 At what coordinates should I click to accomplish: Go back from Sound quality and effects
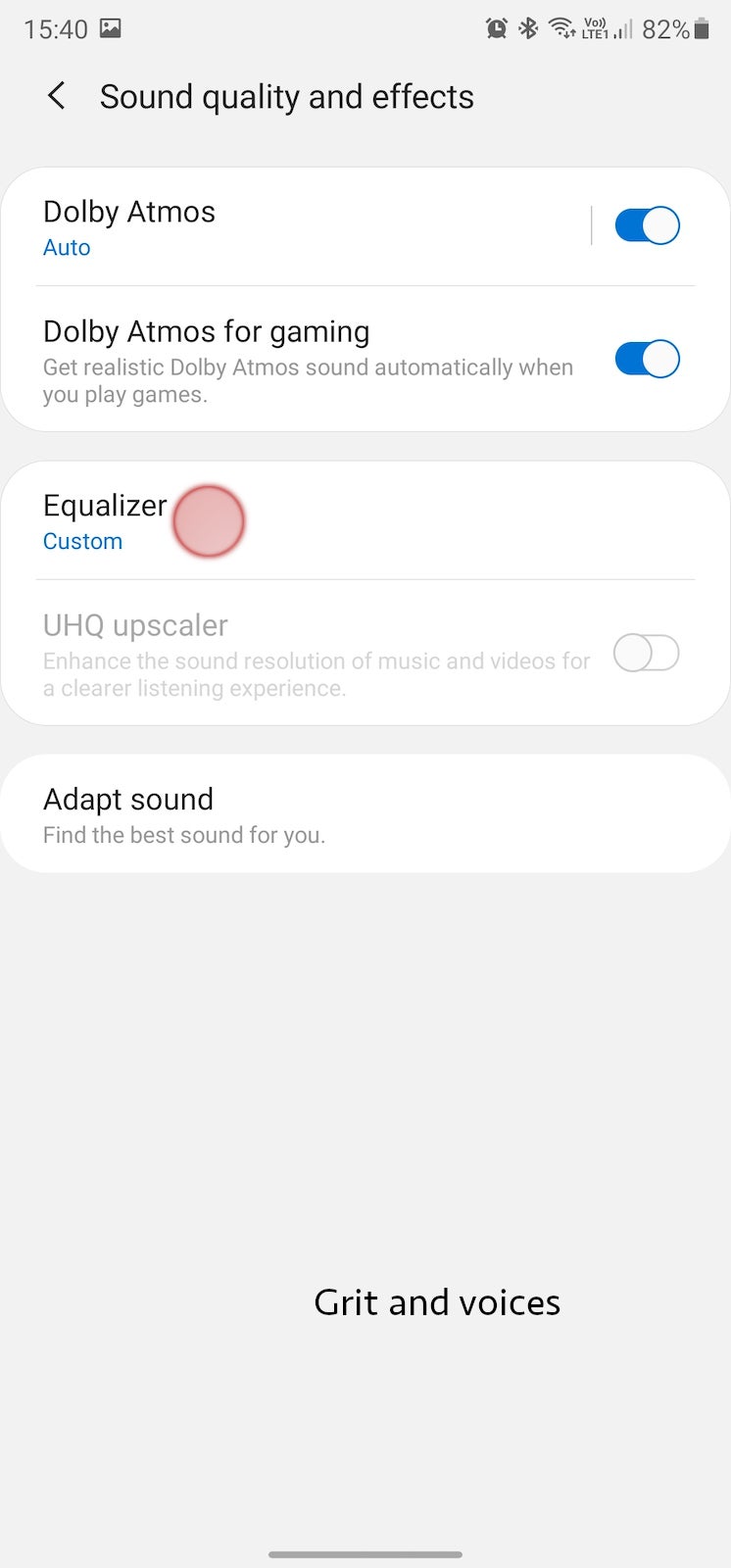57,96
